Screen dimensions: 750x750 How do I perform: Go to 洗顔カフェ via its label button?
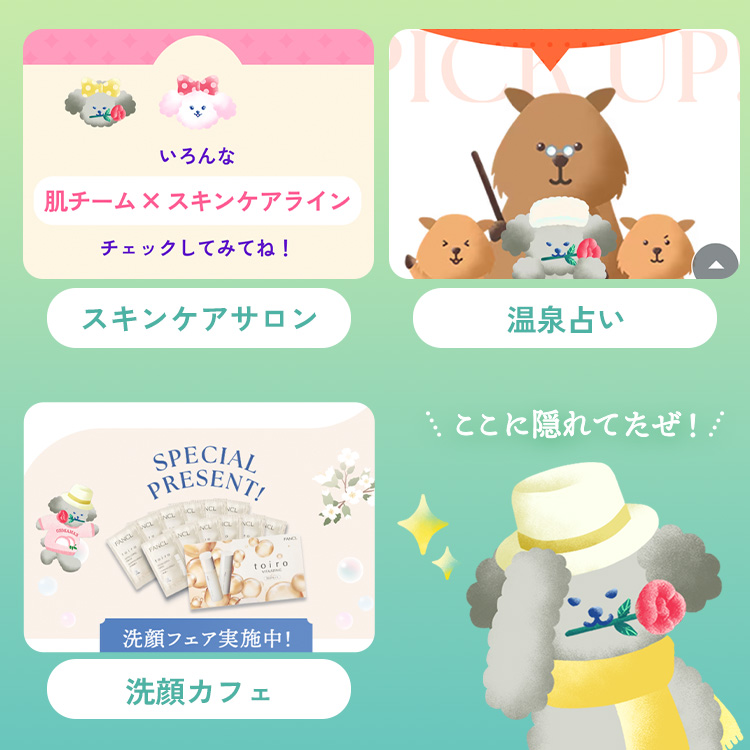coord(199,689)
